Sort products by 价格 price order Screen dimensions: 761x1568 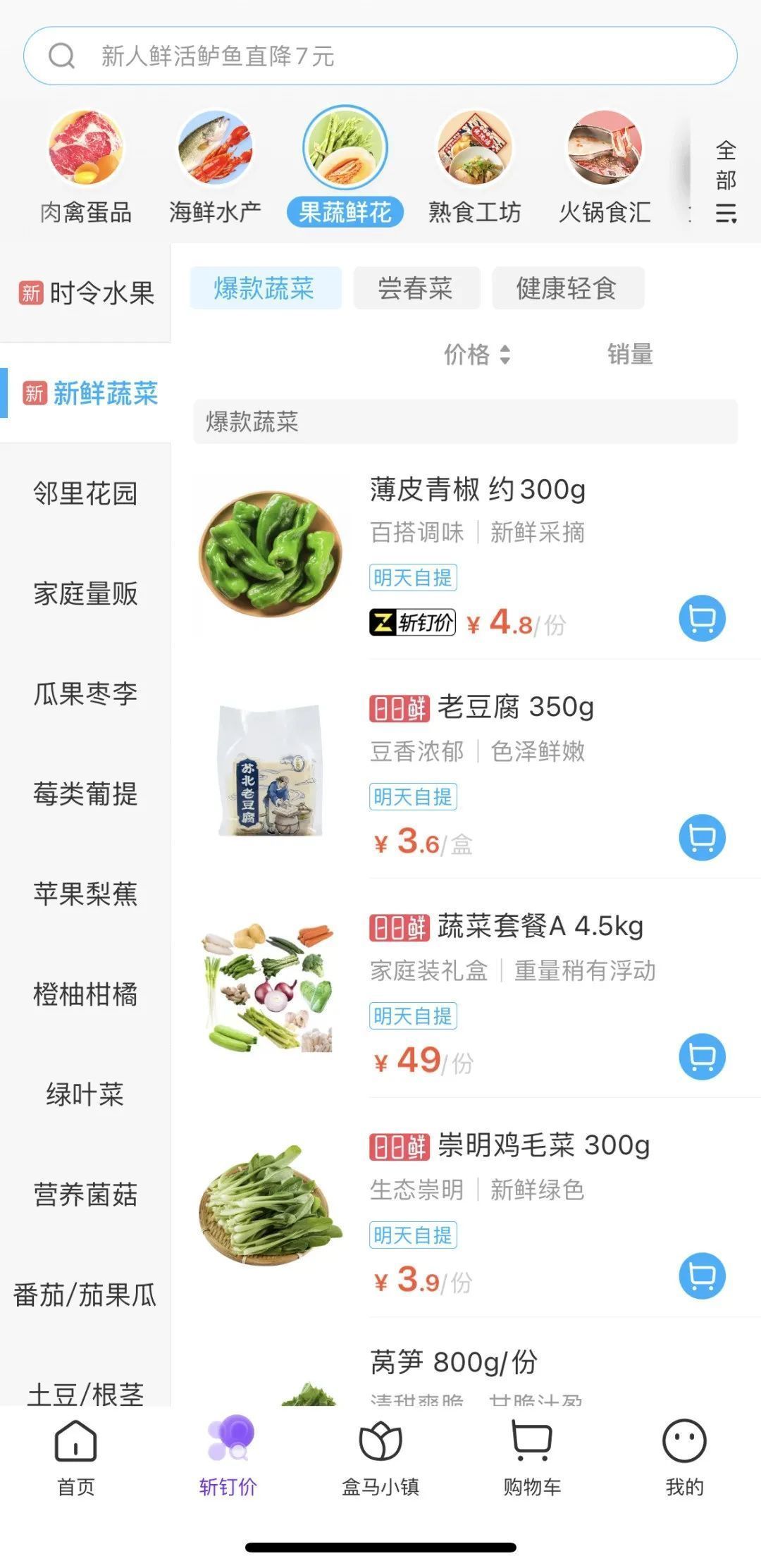pyautogui.click(x=478, y=355)
